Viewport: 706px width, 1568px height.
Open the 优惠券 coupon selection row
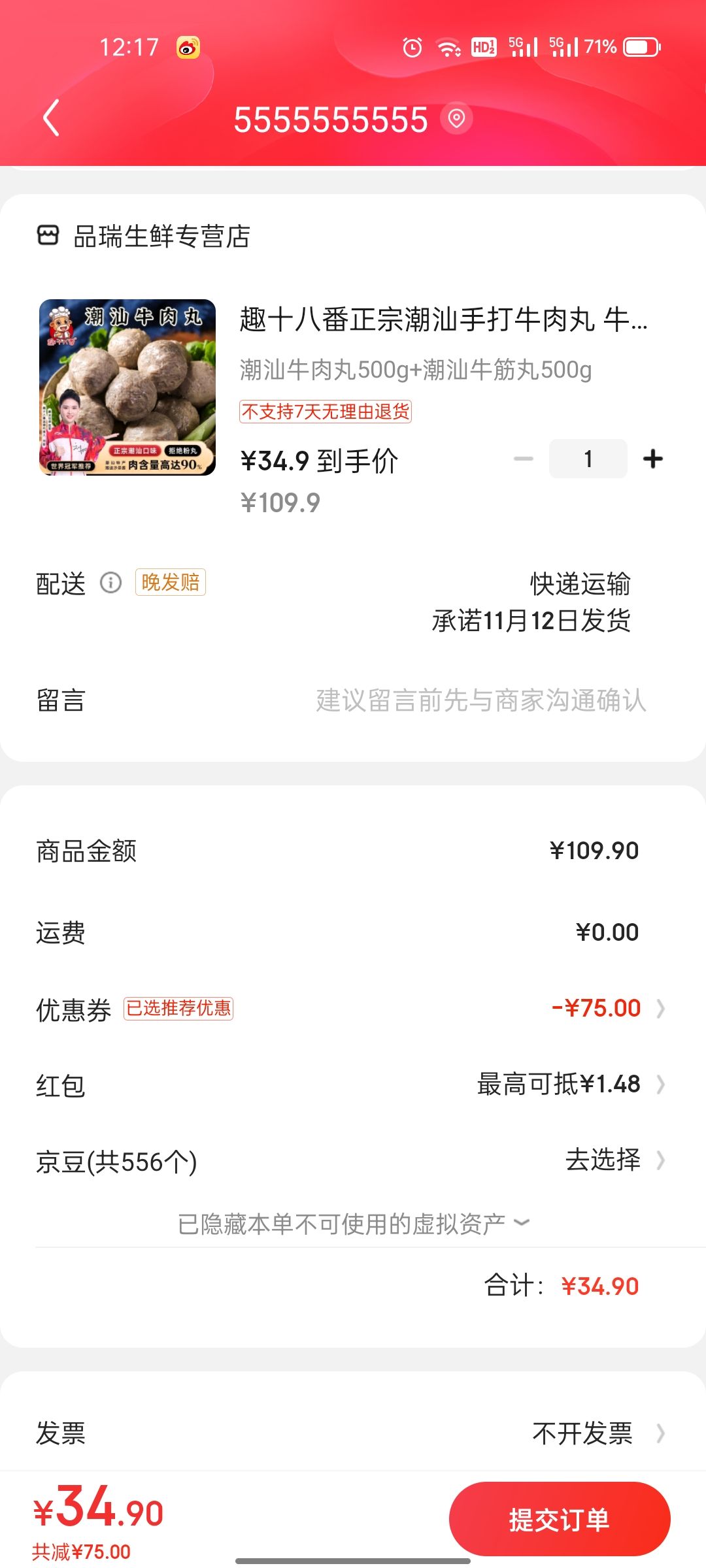(353, 1008)
